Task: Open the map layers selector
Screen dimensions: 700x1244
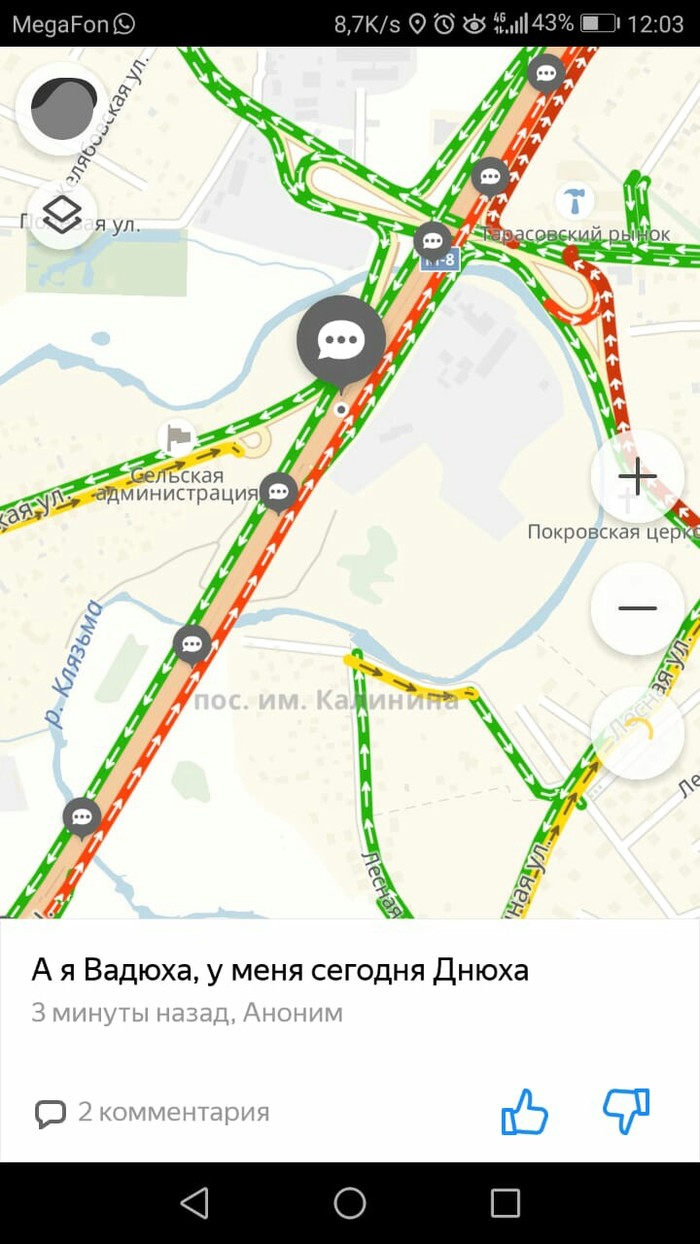Action: click(x=63, y=214)
